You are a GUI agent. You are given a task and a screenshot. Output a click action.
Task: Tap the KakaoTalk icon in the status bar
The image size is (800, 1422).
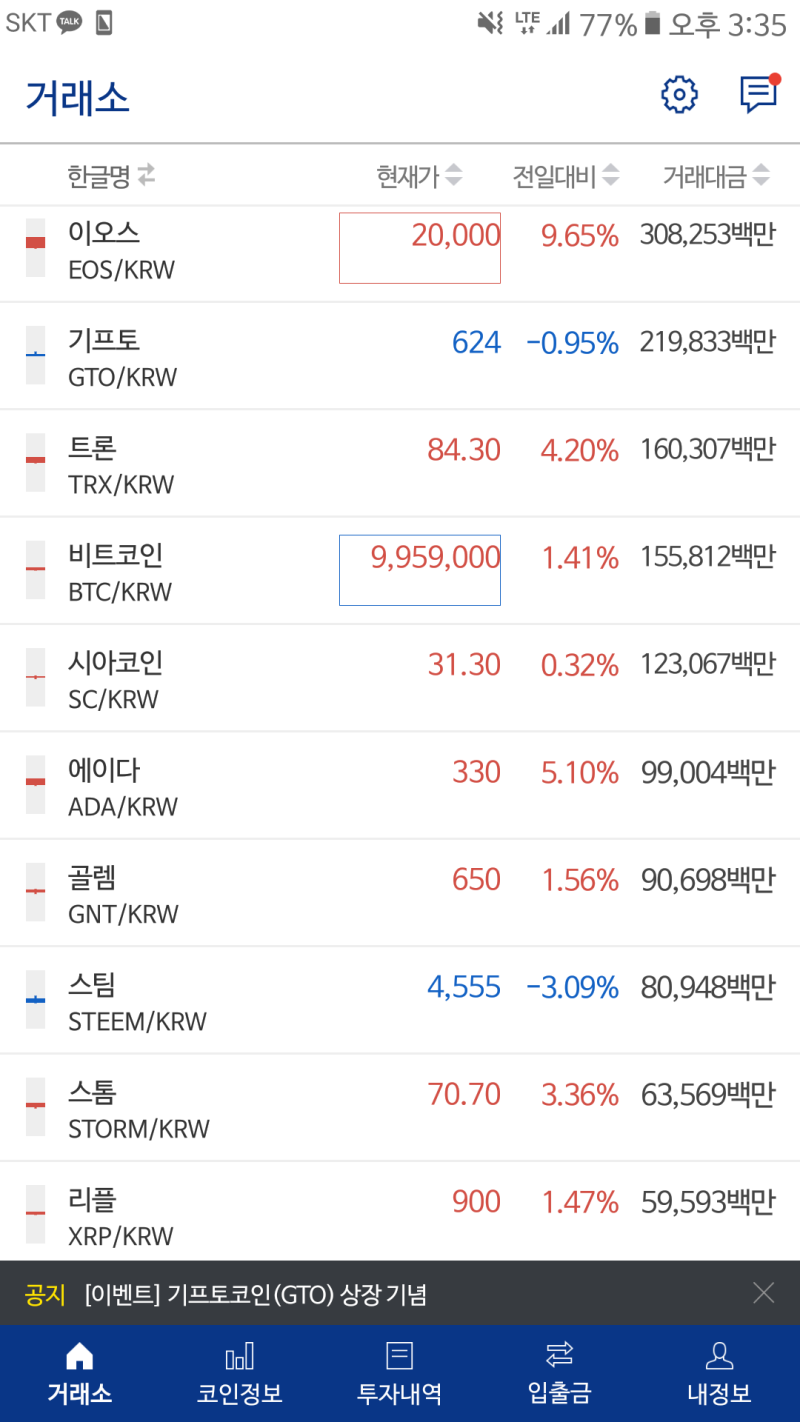pyautogui.click(x=68, y=22)
